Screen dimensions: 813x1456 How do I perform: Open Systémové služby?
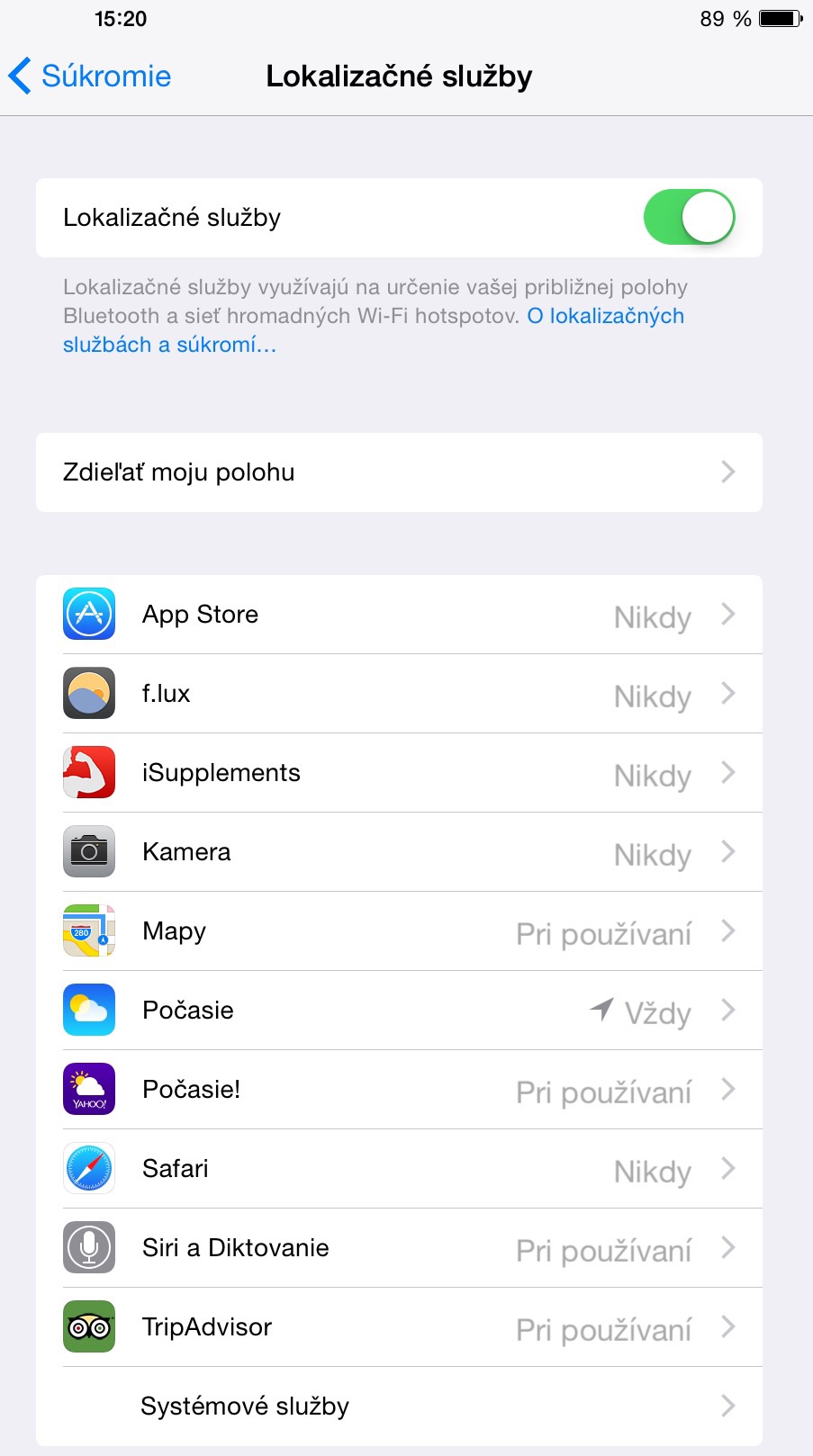[399, 1407]
